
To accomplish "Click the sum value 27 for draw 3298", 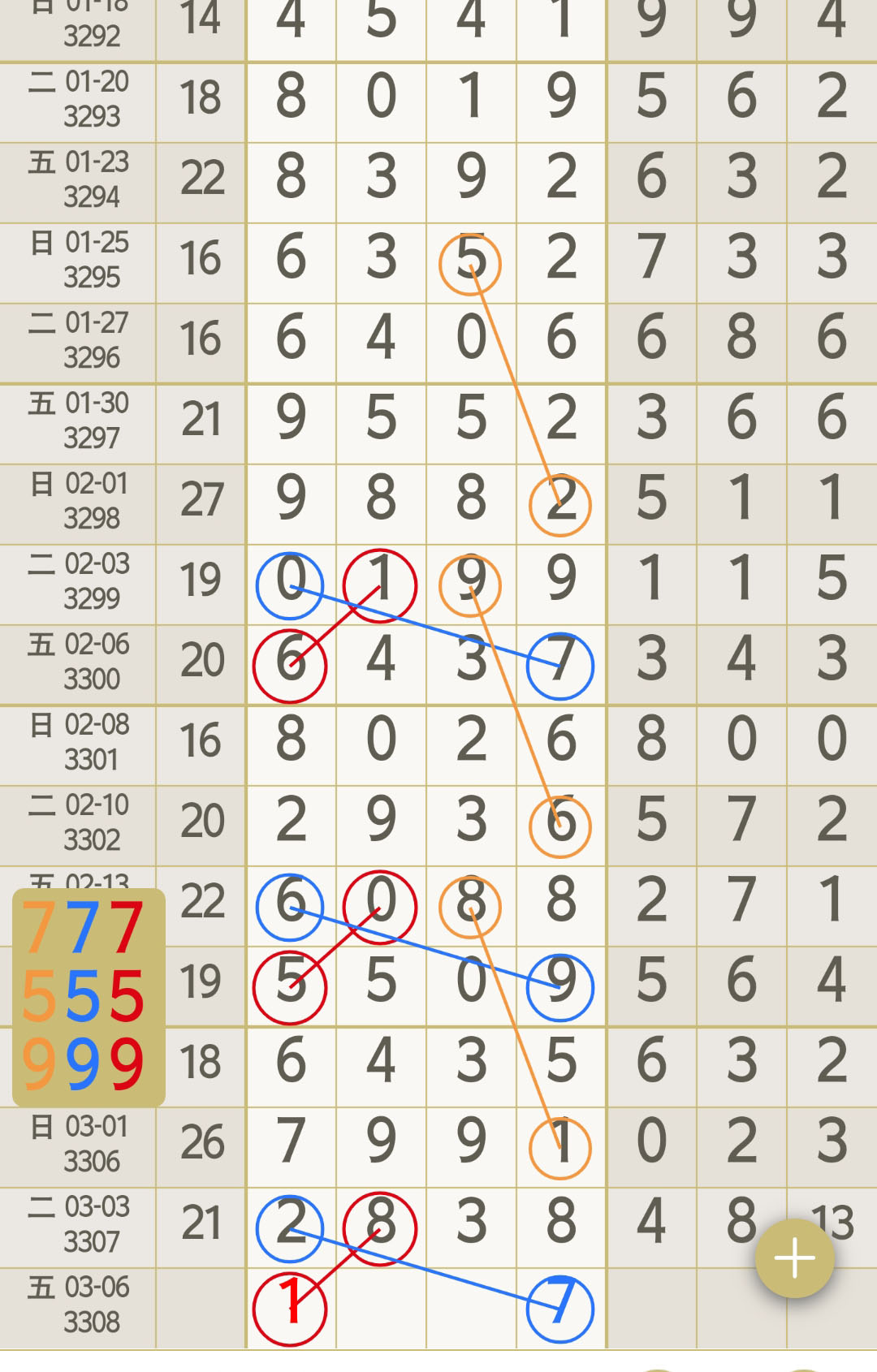I will (200, 500).
